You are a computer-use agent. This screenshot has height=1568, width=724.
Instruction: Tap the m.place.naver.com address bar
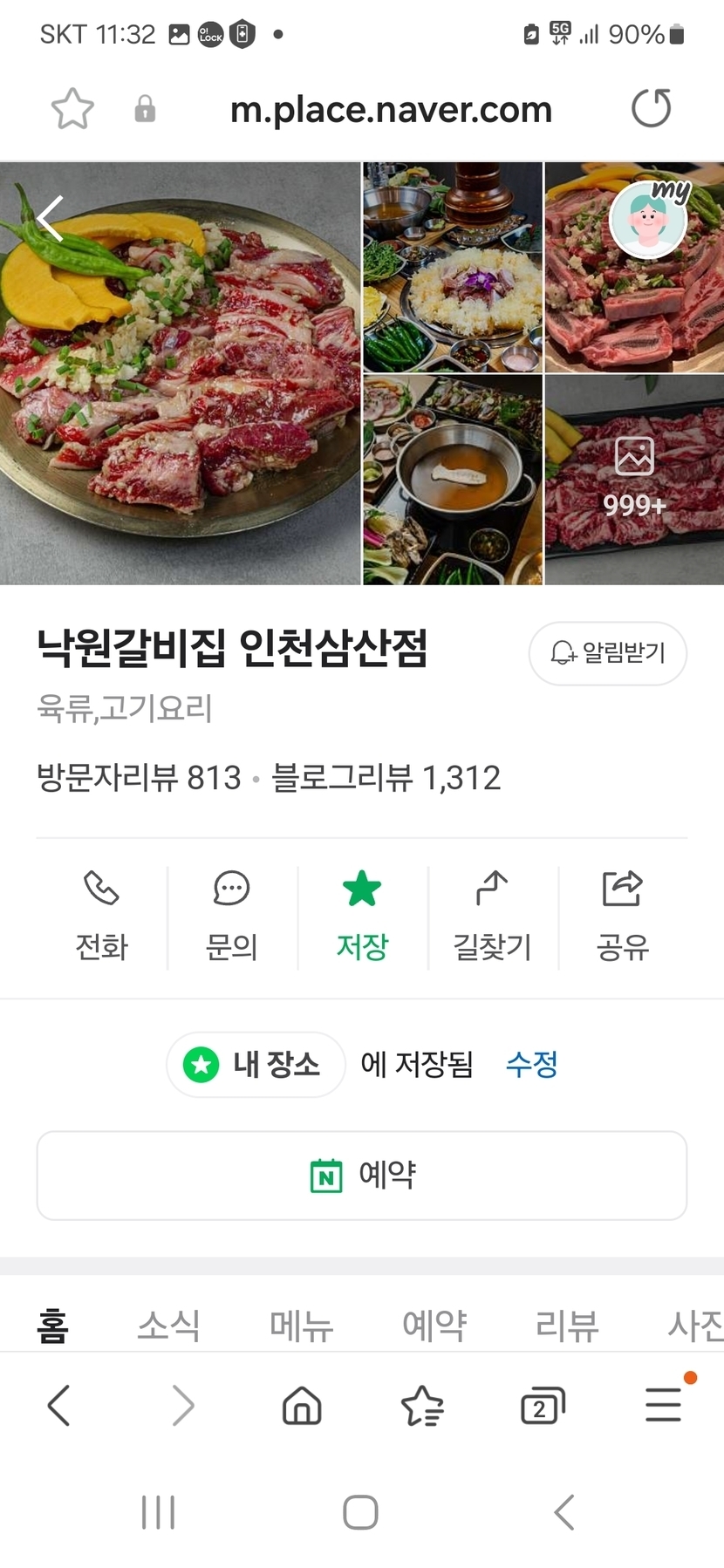pos(391,110)
